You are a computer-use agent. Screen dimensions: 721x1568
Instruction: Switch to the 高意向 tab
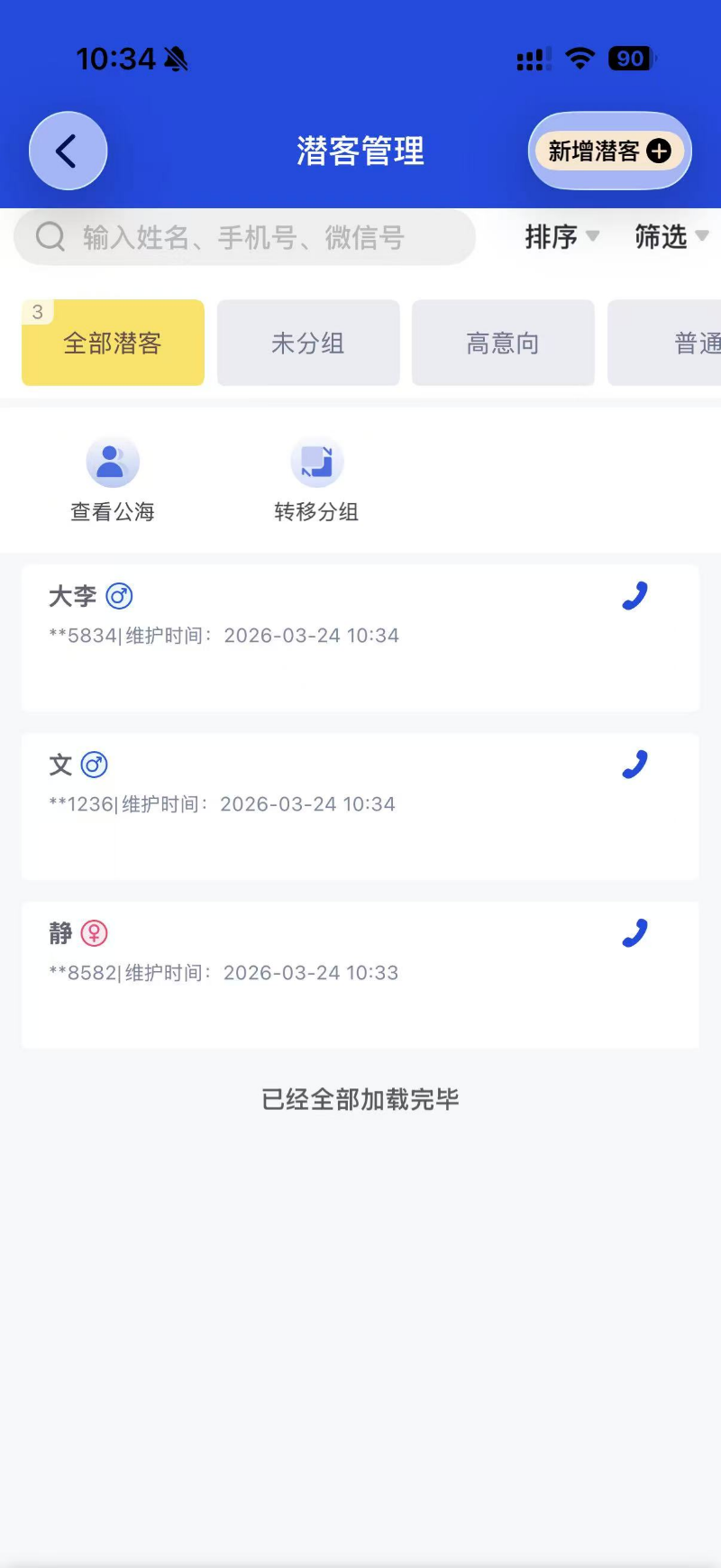(x=503, y=342)
